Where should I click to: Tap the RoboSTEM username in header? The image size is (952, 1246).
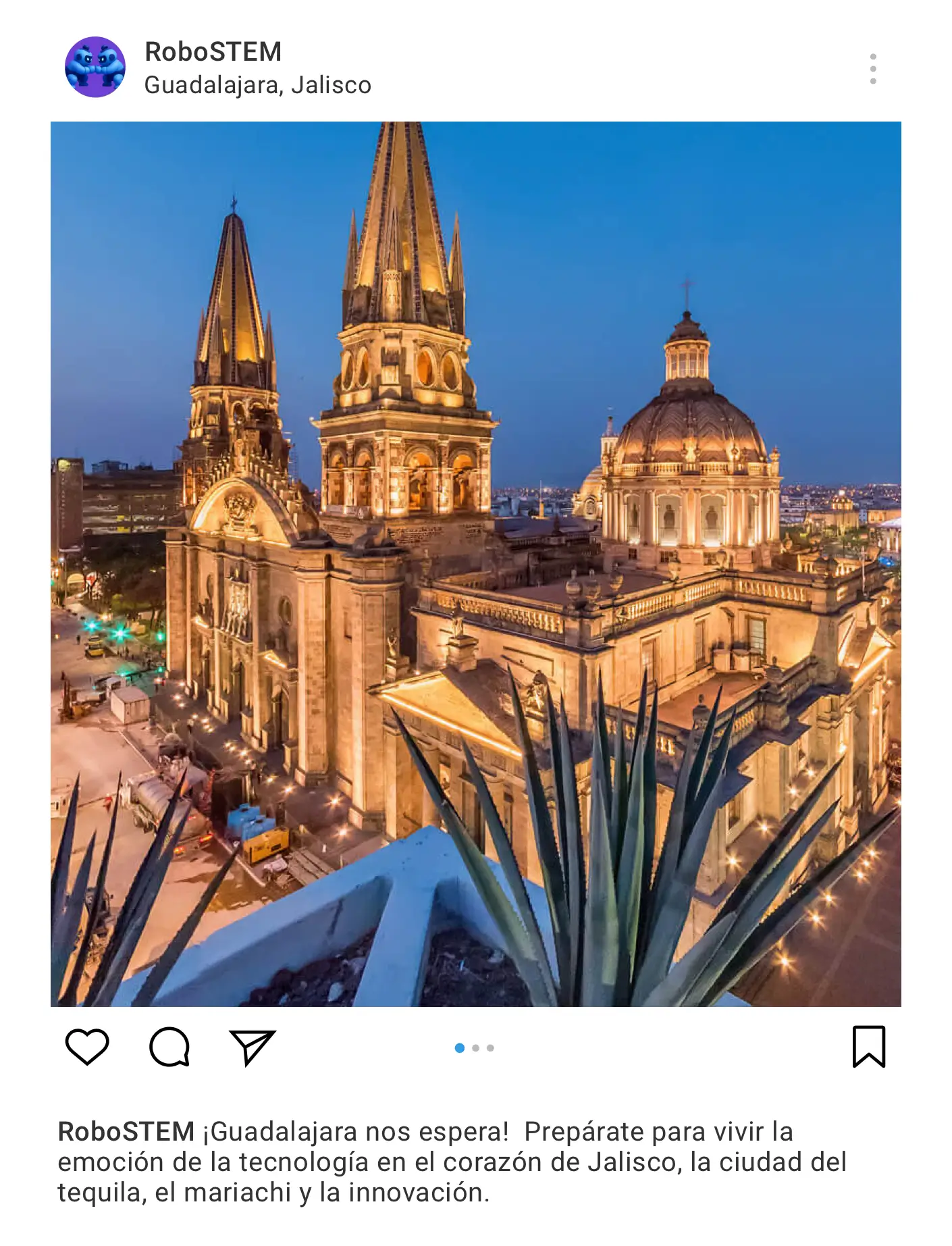(213, 51)
